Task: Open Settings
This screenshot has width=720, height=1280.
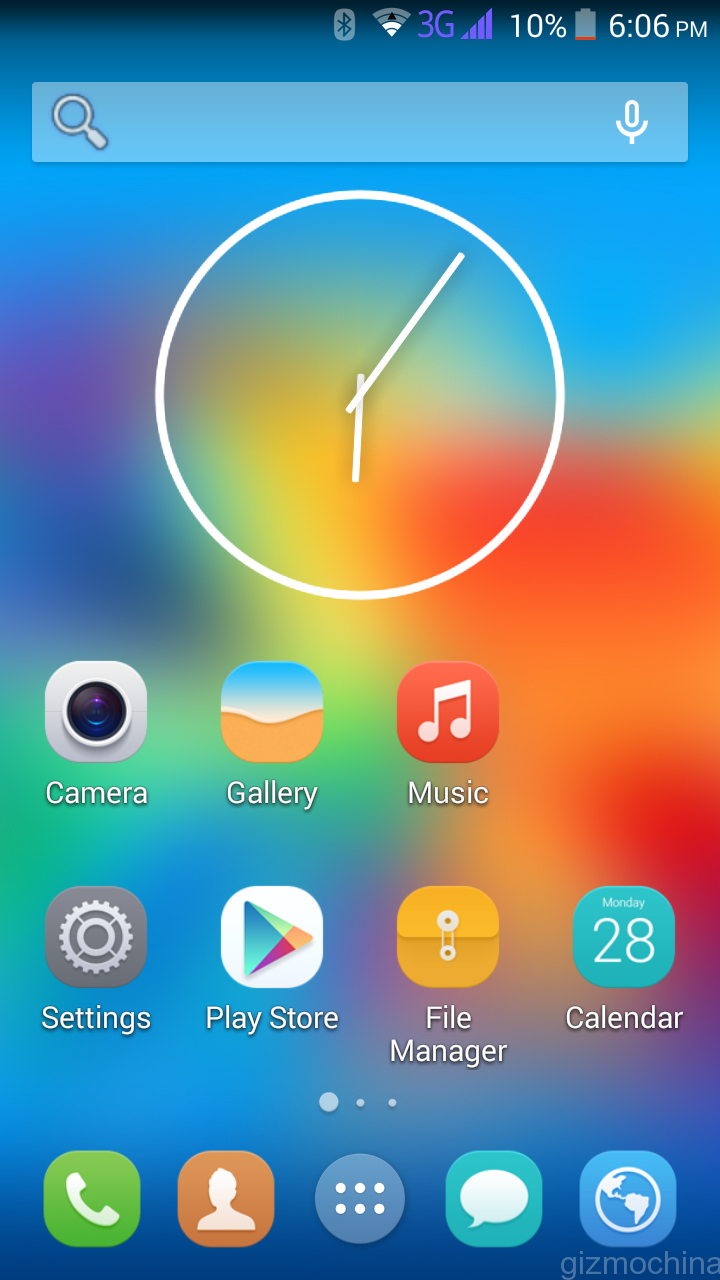Action: [x=96, y=937]
